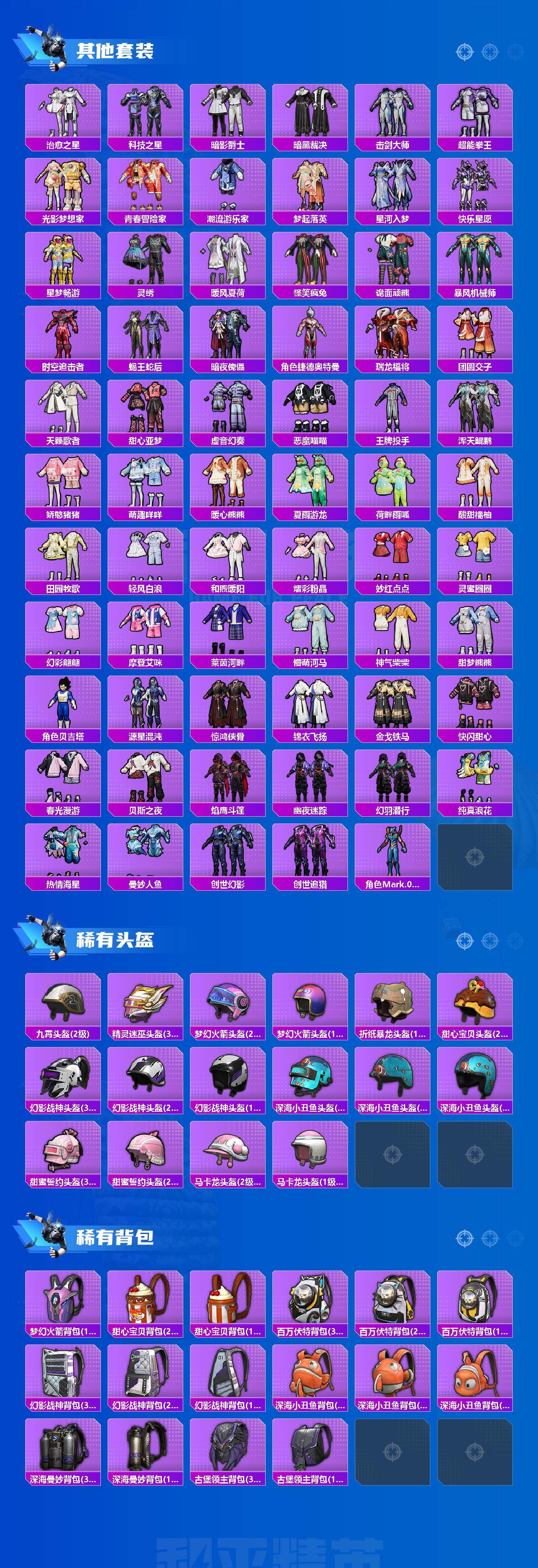The height and width of the screenshot is (1568, 538).
Task: Open the 角色贝吉塔 character item
Action: [x=63, y=706]
